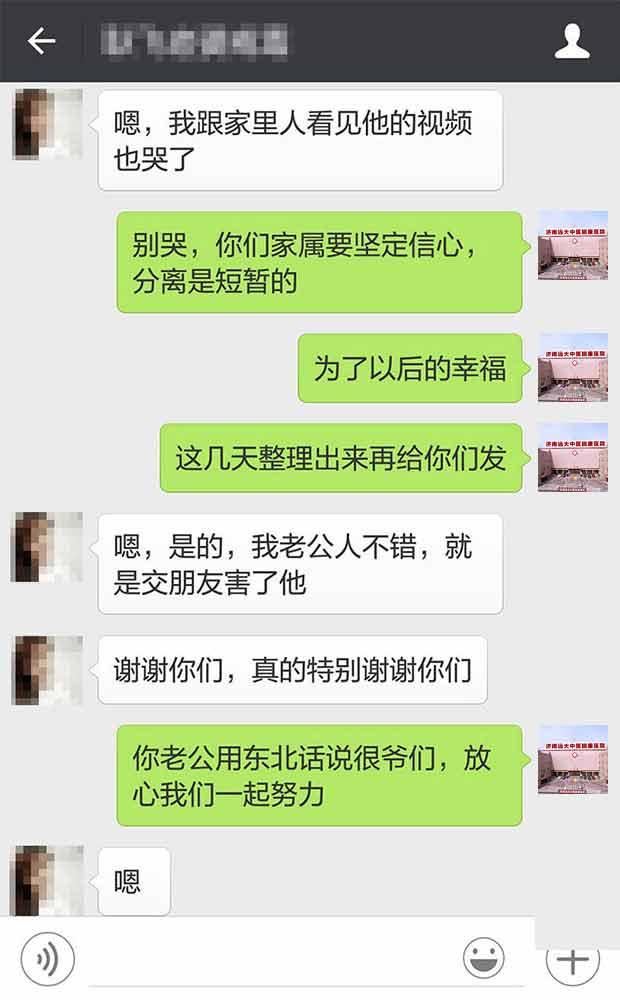This screenshot has height=1000, width=620.
Task: Go back using the top arrow
Action: coord(41,41)
